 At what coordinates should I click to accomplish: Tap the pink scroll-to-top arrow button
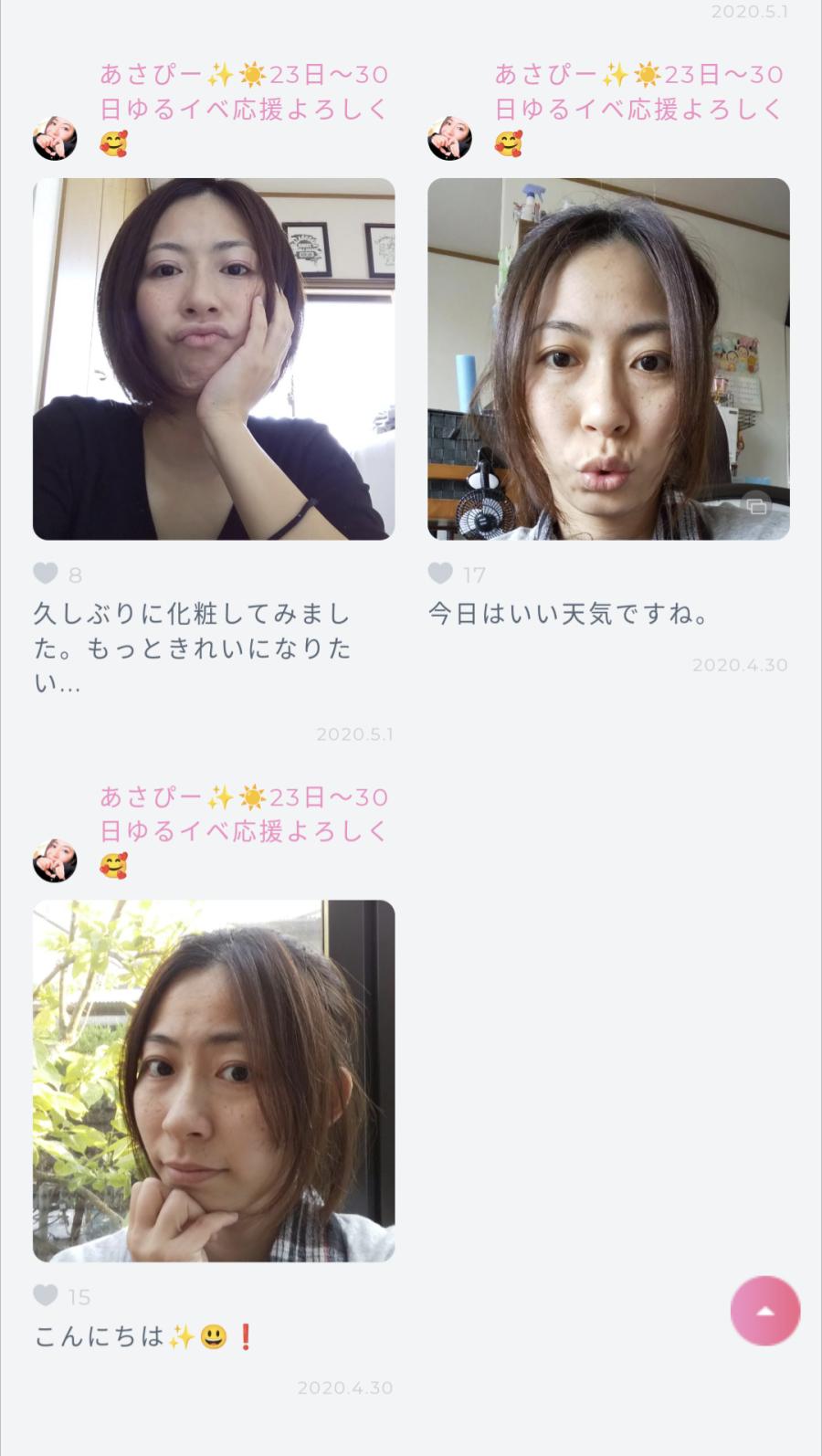(x=765, y=1311)
